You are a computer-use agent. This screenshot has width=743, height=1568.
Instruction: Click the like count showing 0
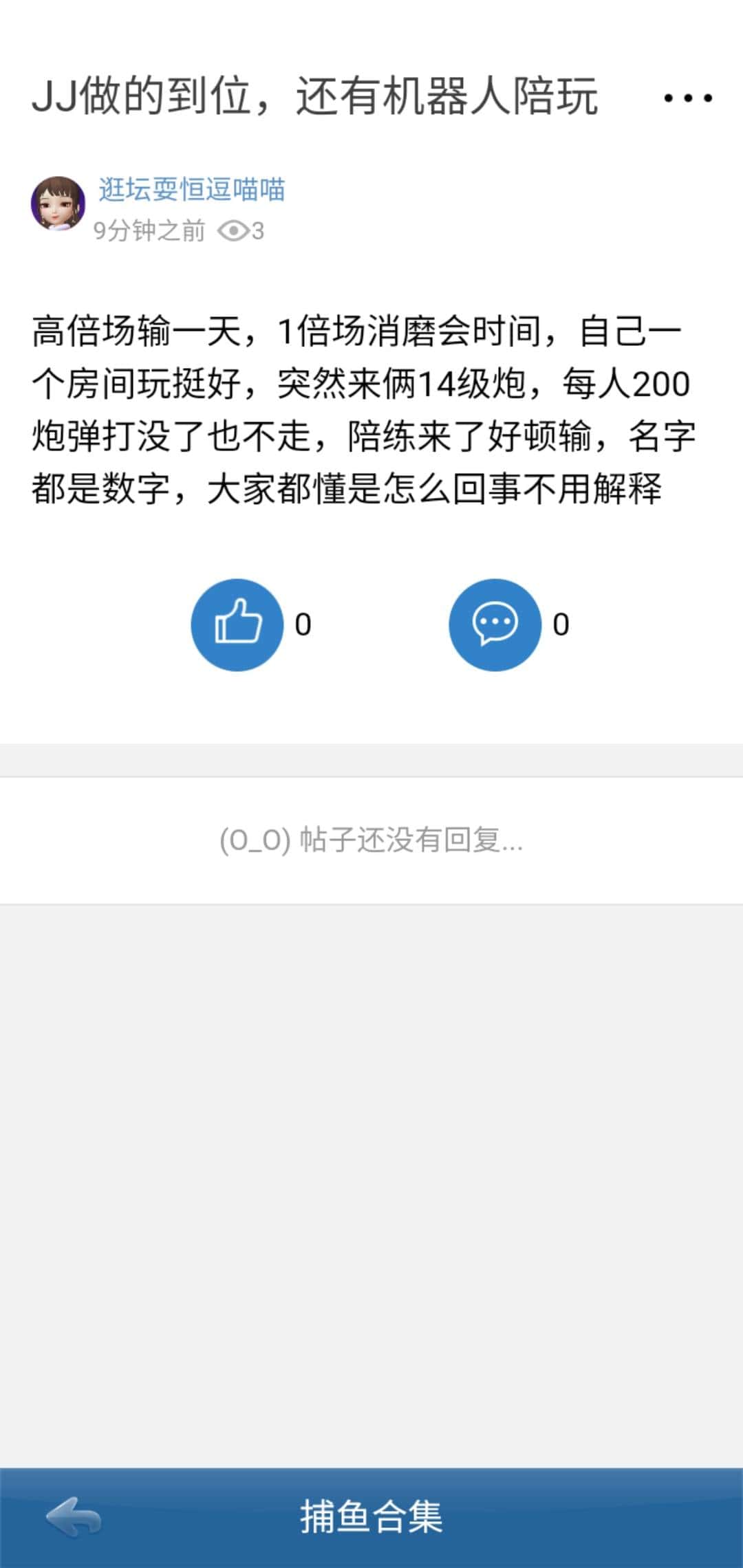tap(305, 626)
